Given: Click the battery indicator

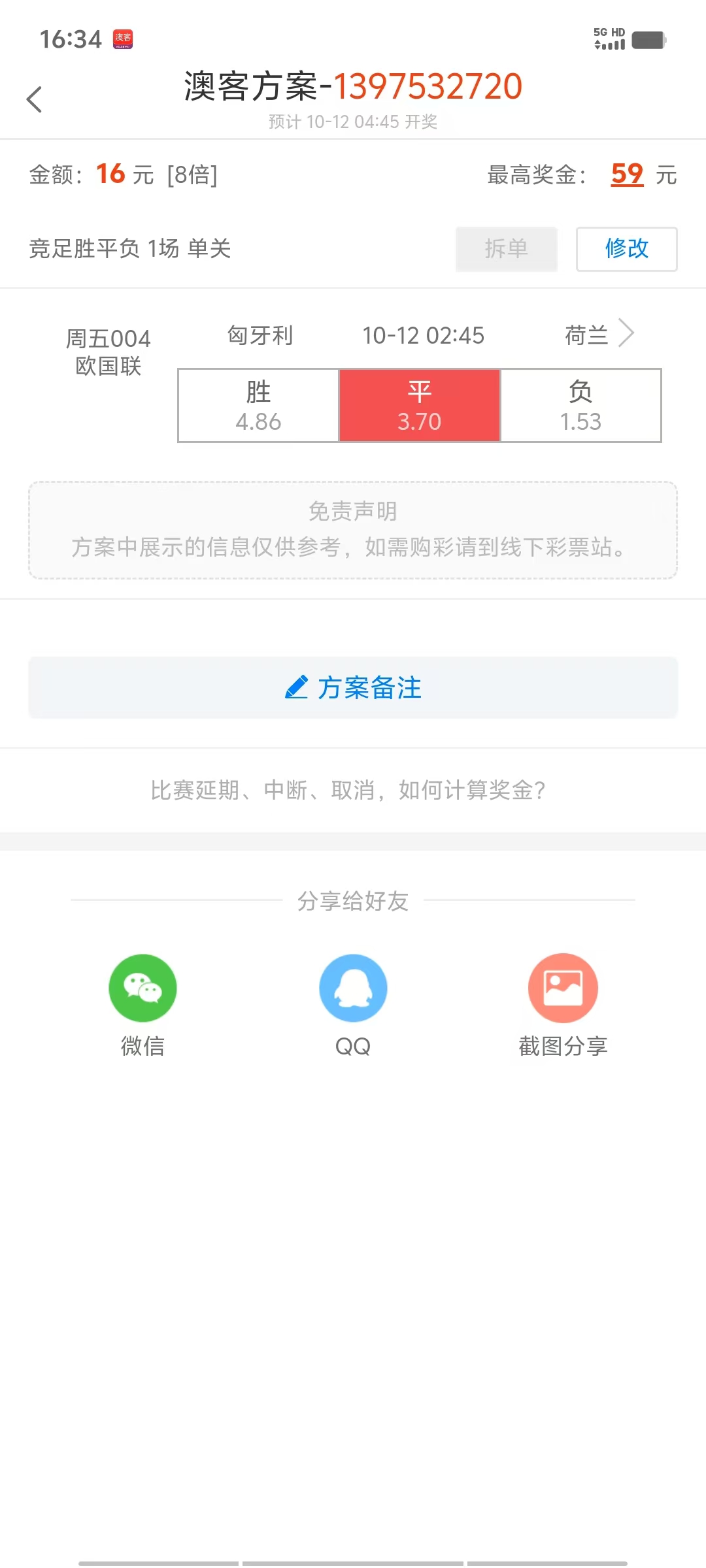Looking at the screenshot, I should click(649, 40).
